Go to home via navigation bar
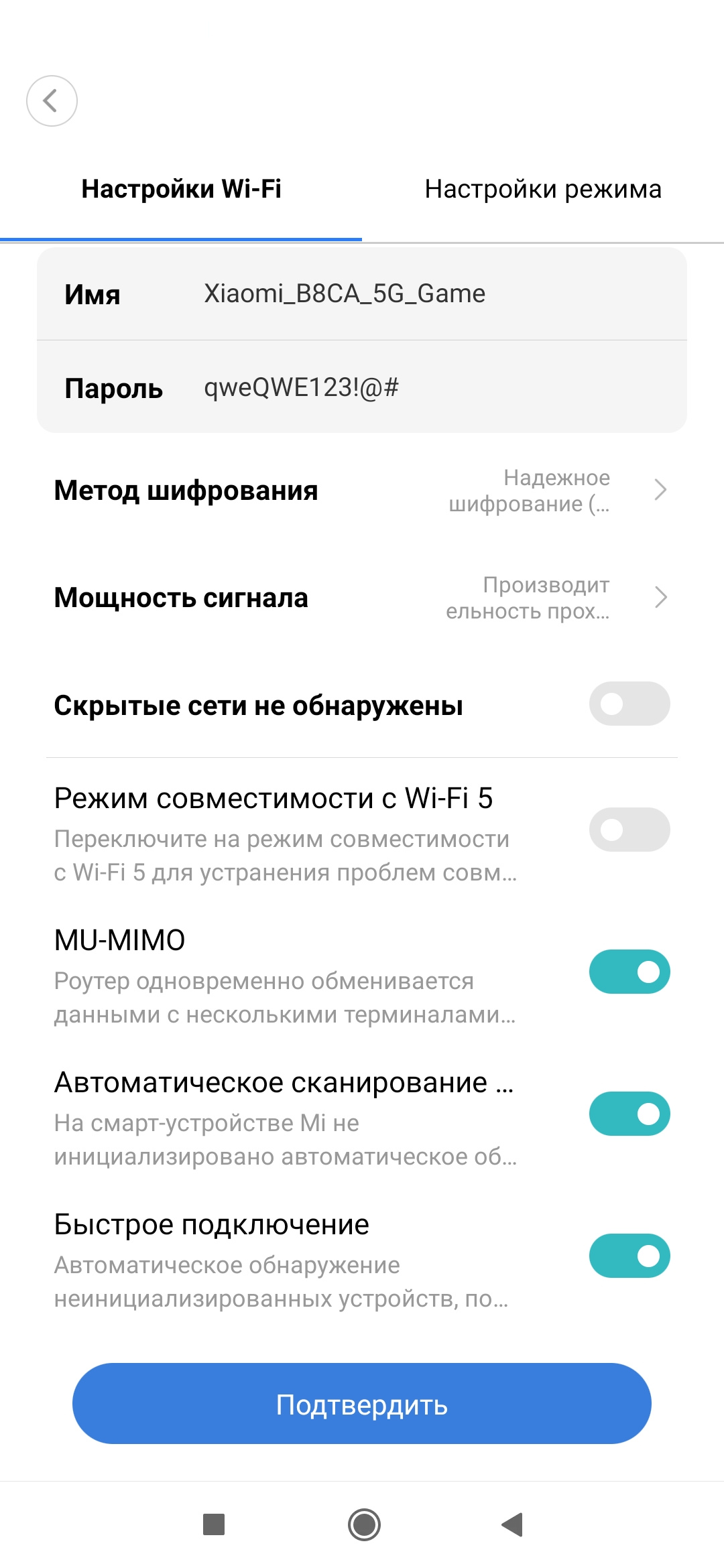This screenshot has width=724, height=1568. (364, 1525)
